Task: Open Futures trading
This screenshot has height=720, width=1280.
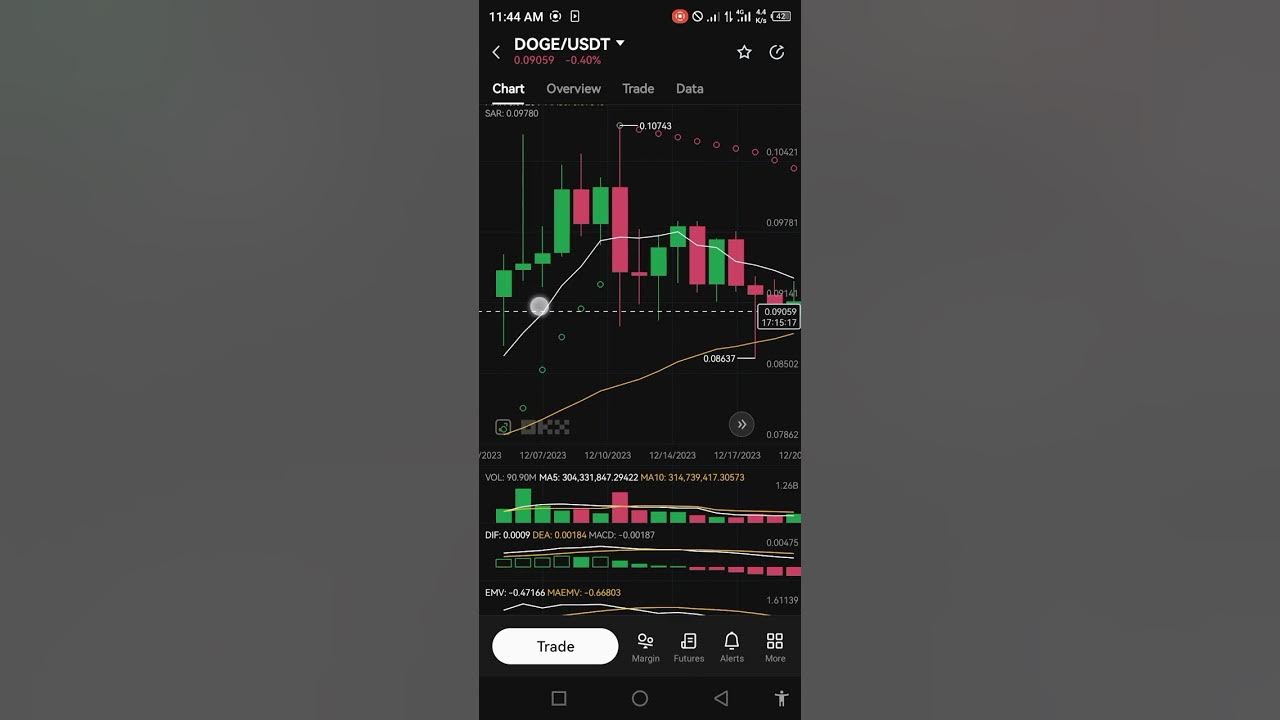Action: pyautogui.click(x=689, y=647)
